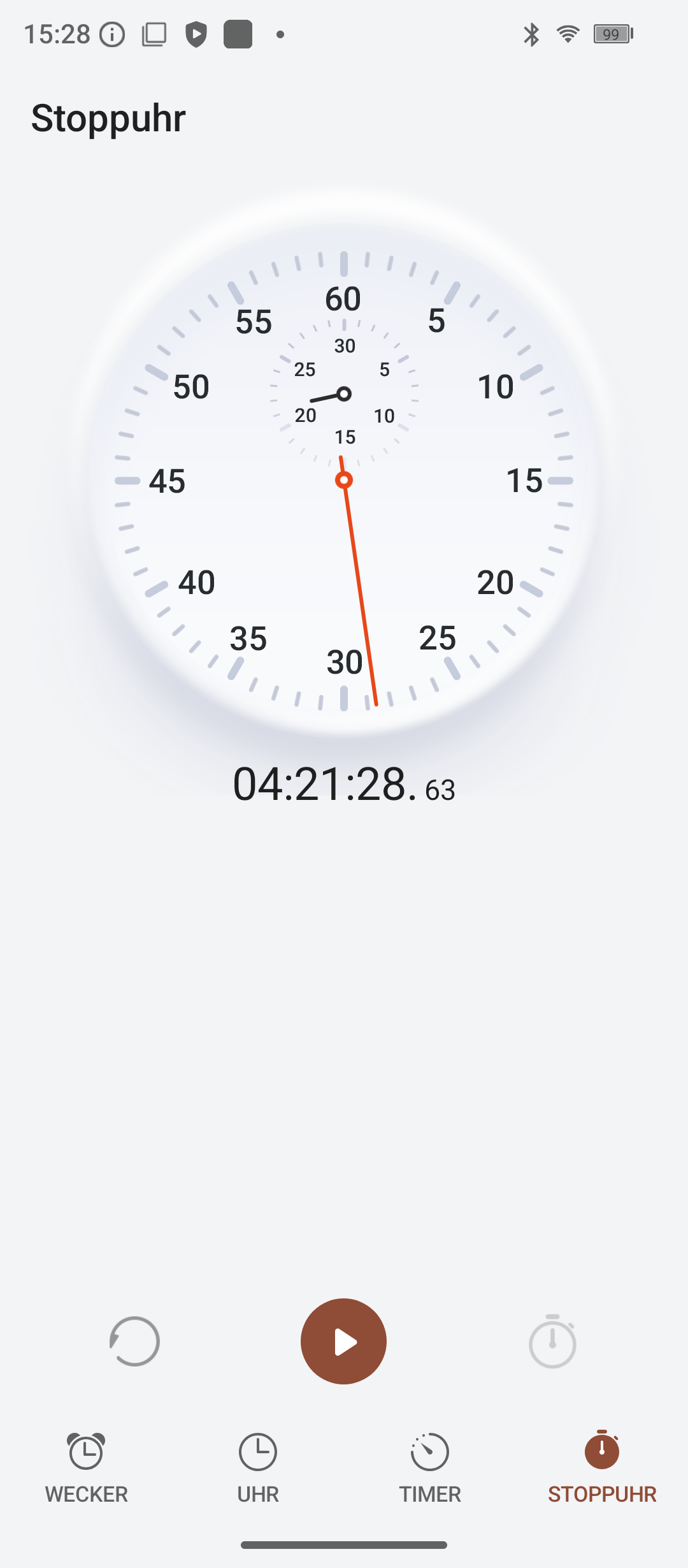Resume the stopwatch with the play button
The image size is (688, 1568).
[343, 1341]
